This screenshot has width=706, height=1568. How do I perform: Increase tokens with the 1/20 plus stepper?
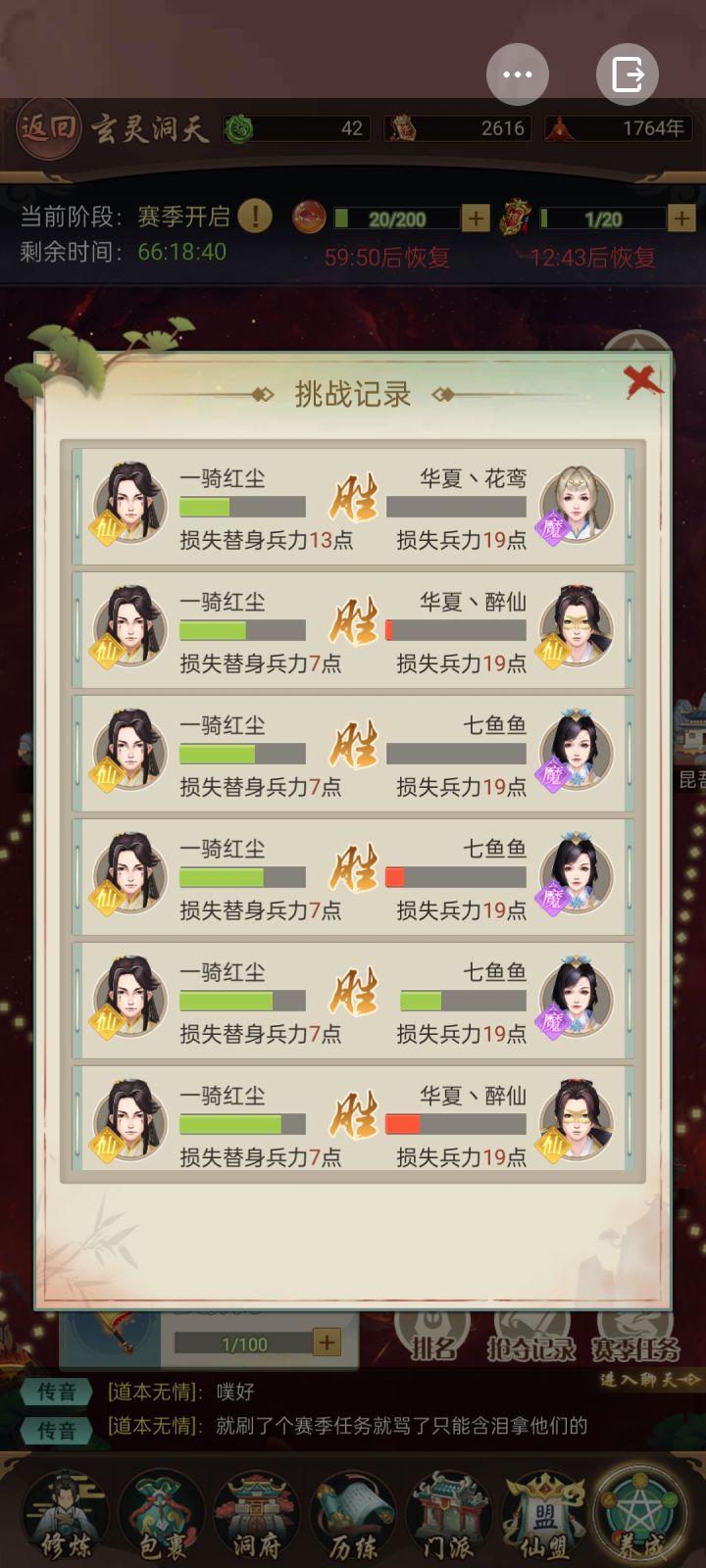[681, 218]
